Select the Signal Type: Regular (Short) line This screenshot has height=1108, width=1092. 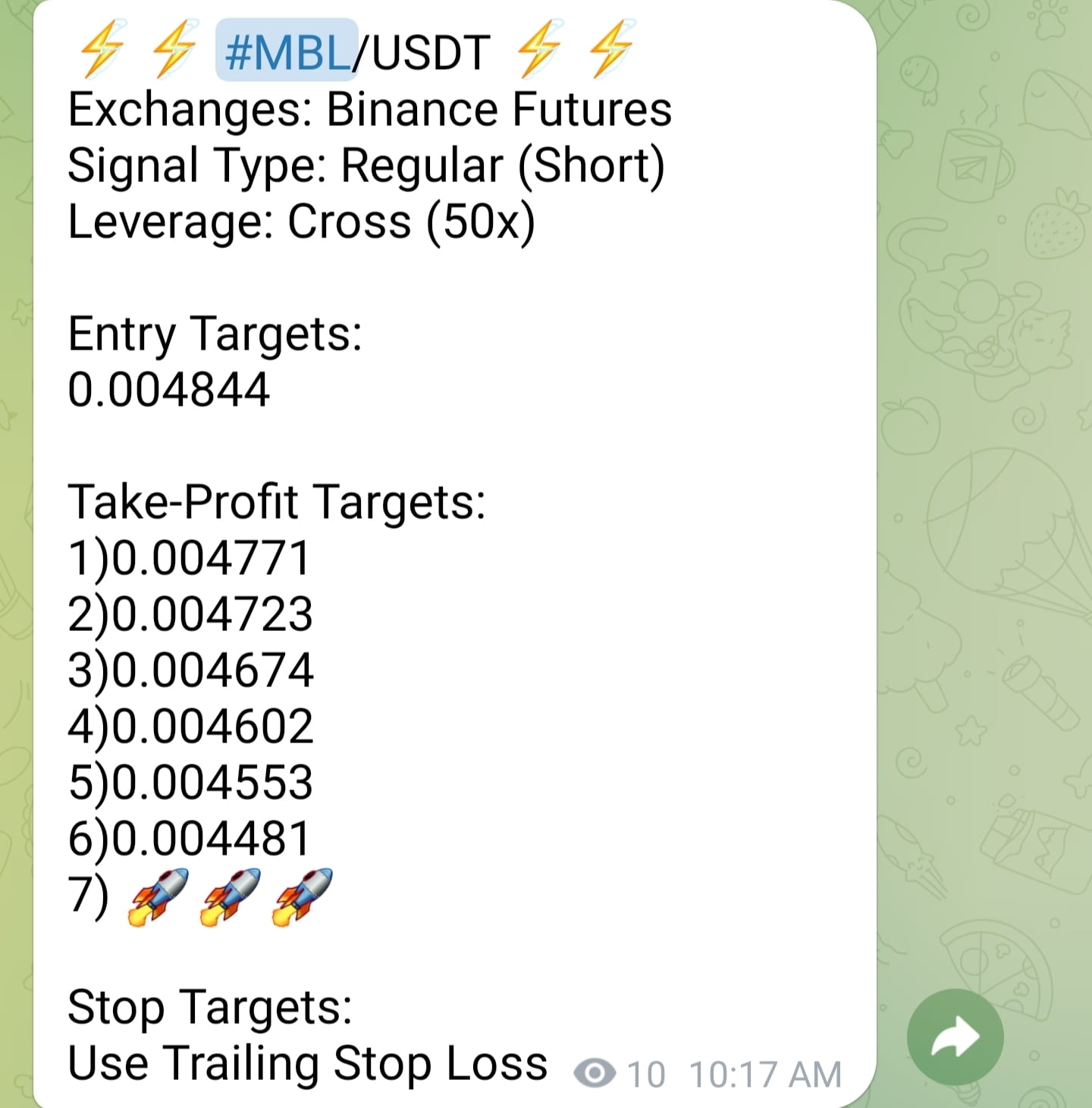[x=366, y=165]
